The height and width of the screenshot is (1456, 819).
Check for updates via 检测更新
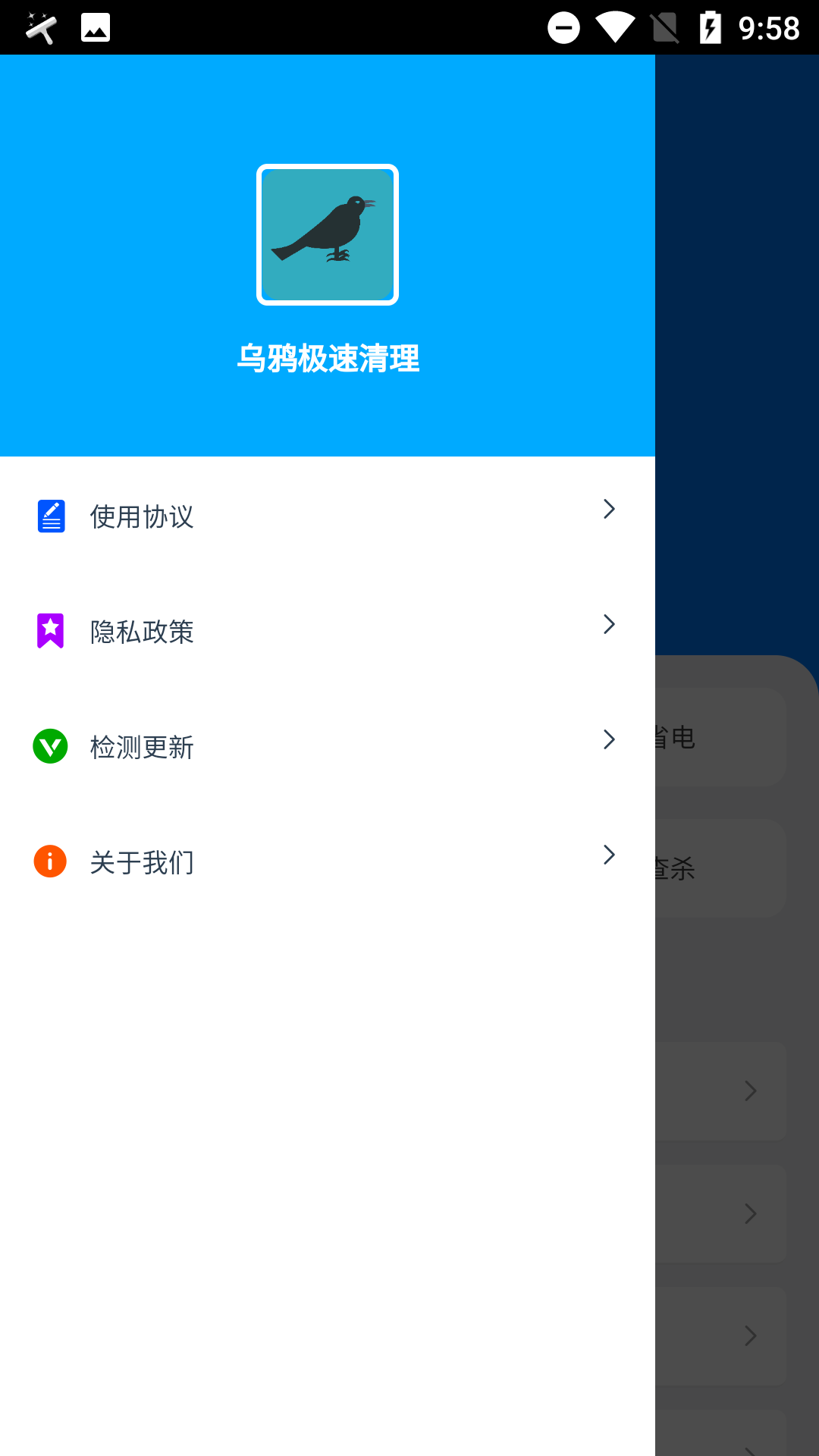pos(326,746)
